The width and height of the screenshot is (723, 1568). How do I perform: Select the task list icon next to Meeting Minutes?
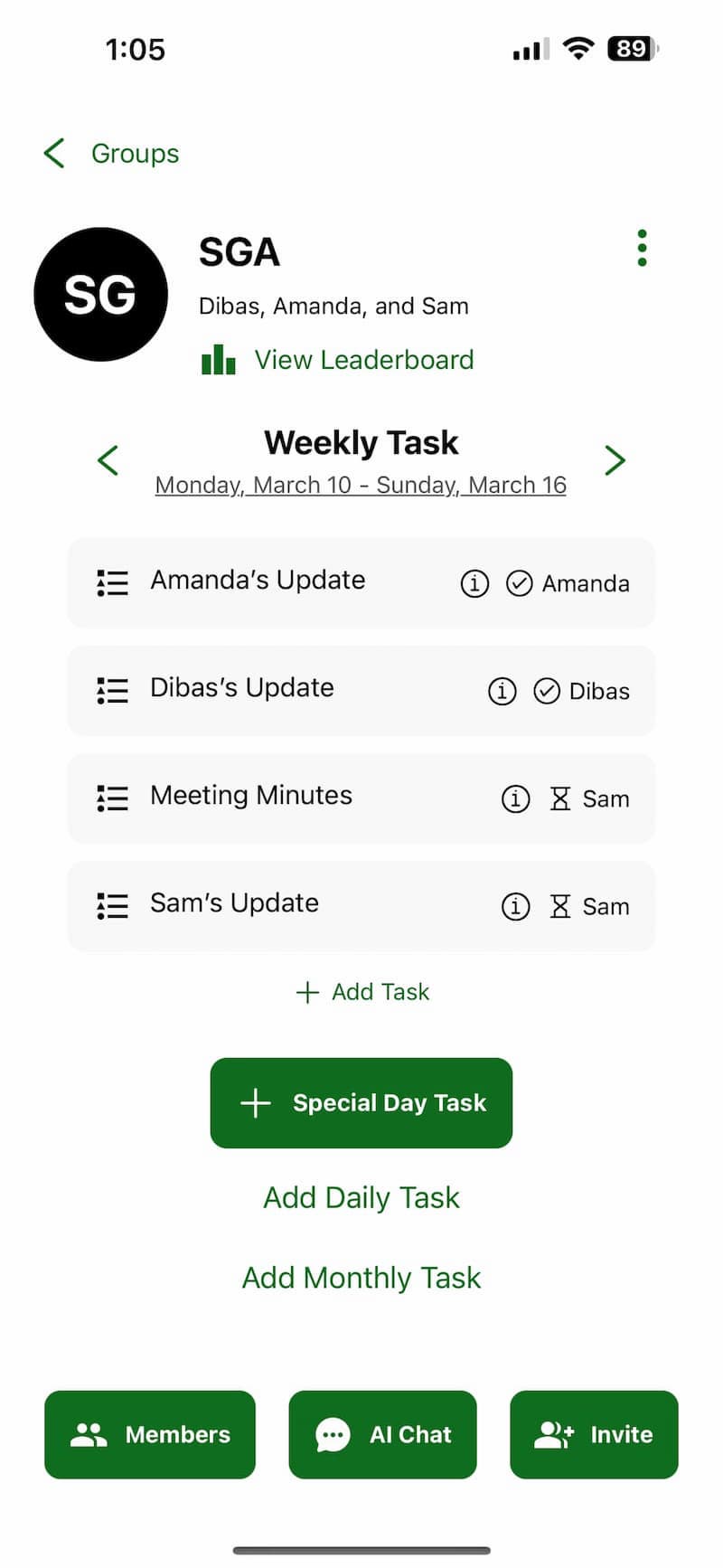[112, 798]
